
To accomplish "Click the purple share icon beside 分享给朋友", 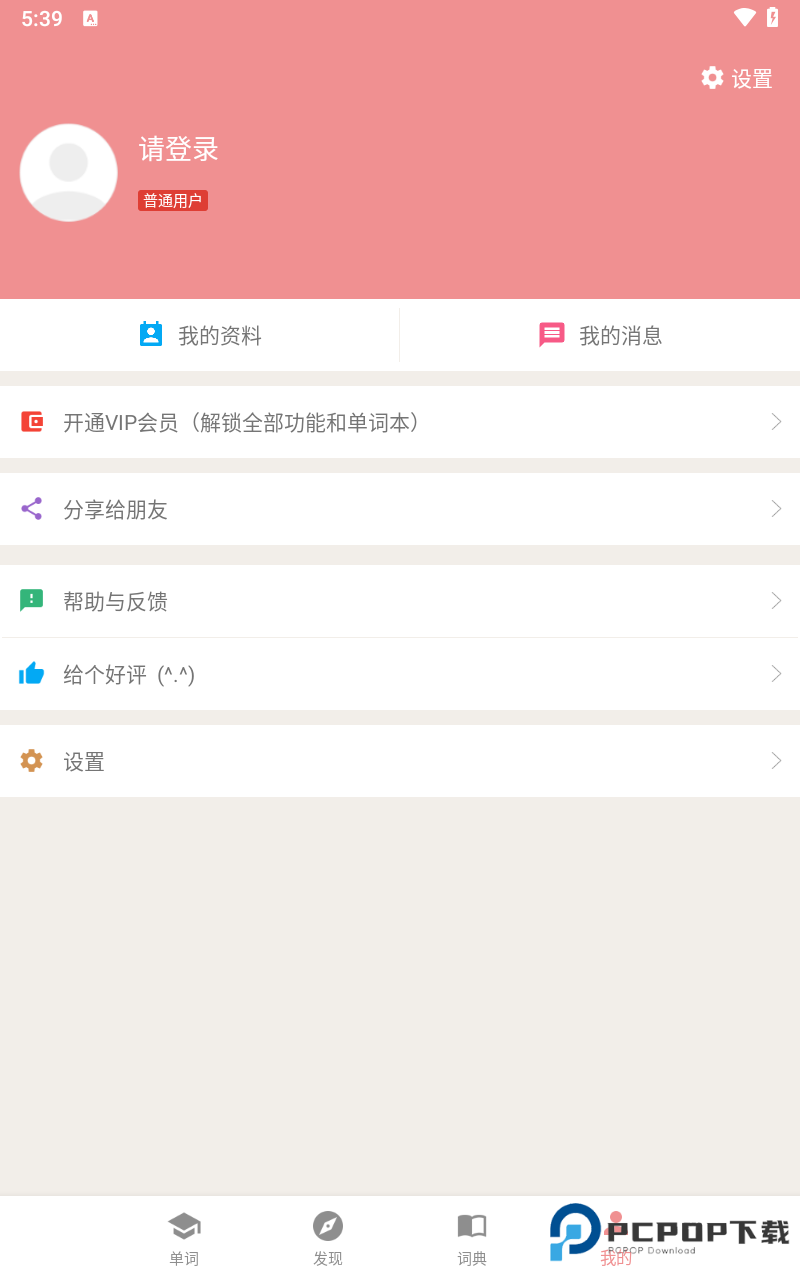I will point(31,508).
